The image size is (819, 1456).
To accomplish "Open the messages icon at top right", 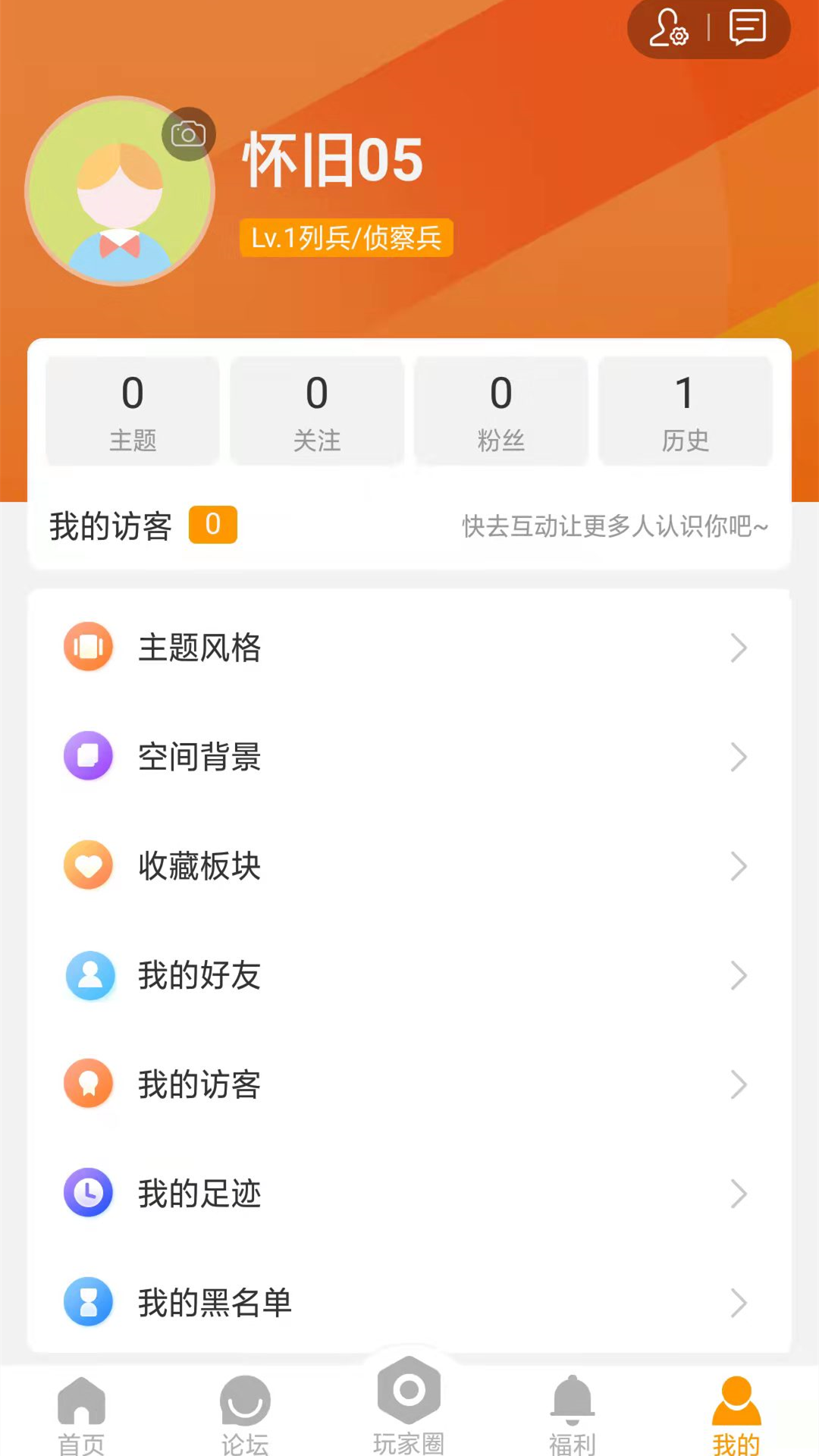I will pyautogui.click(x=746, y=29).
